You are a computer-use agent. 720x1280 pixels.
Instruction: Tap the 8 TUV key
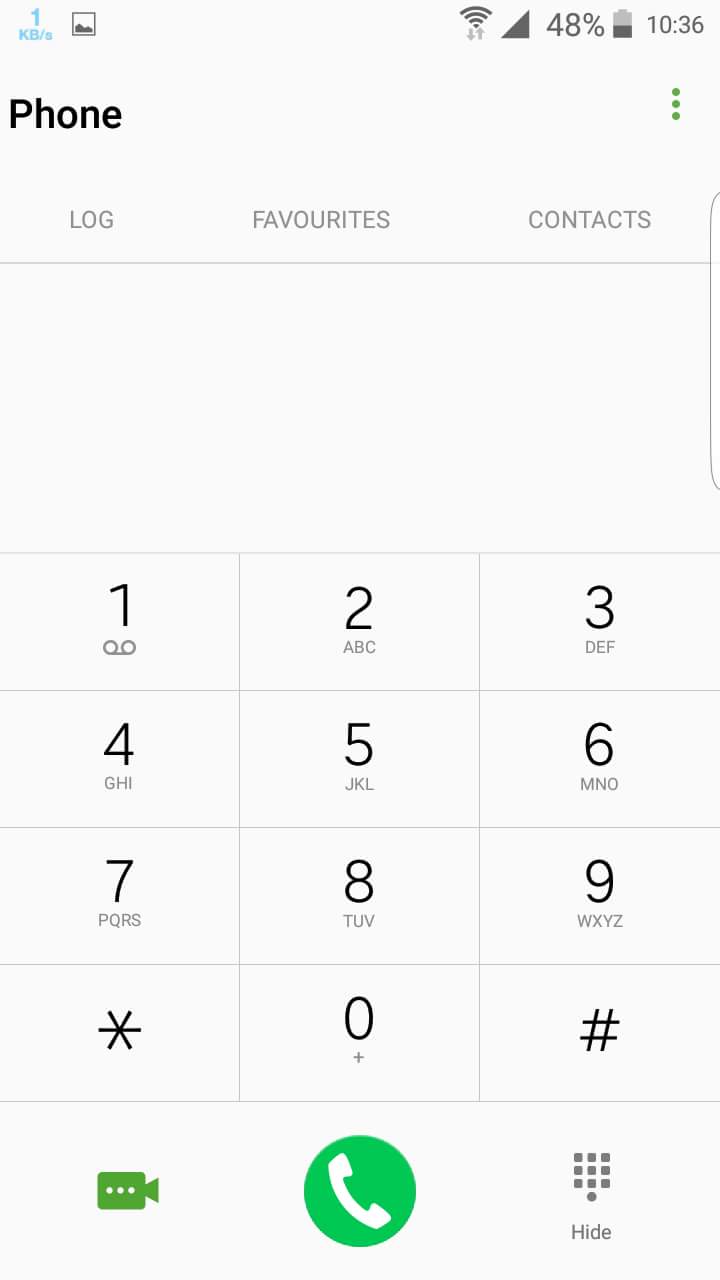point(359,895)
